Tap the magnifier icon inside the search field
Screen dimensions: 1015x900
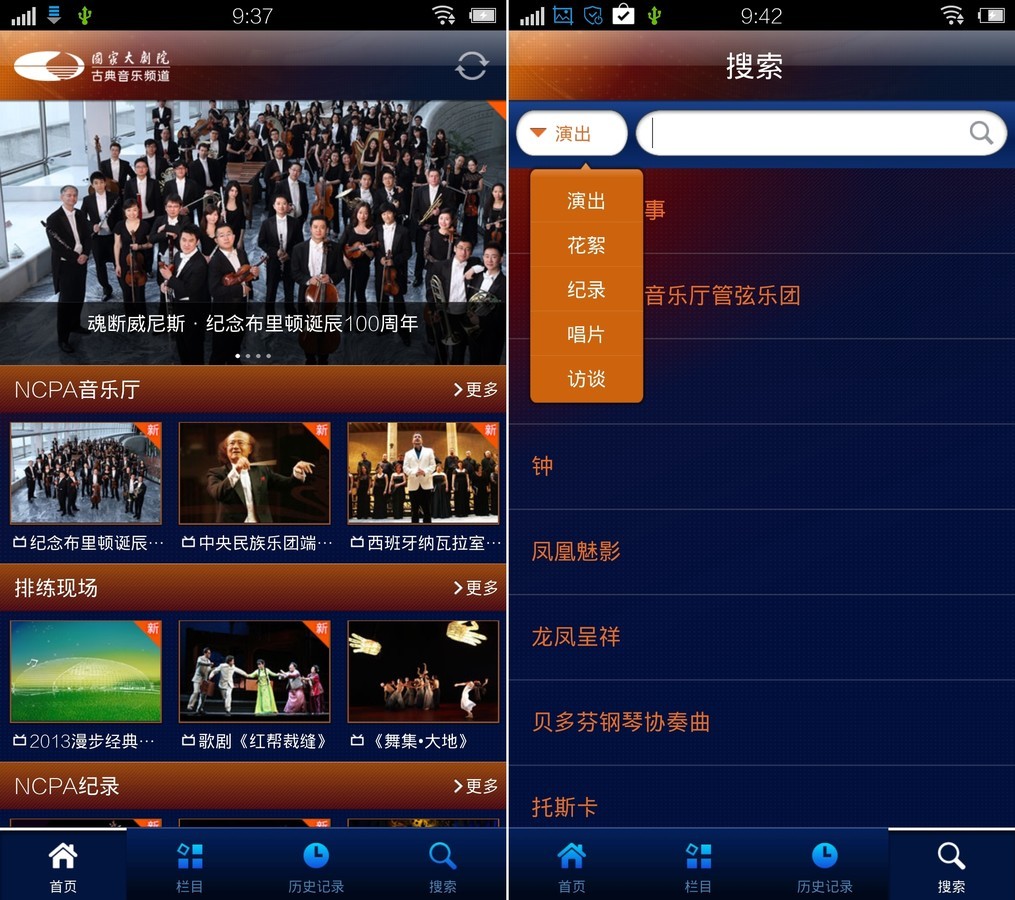(x=981, y=133)
